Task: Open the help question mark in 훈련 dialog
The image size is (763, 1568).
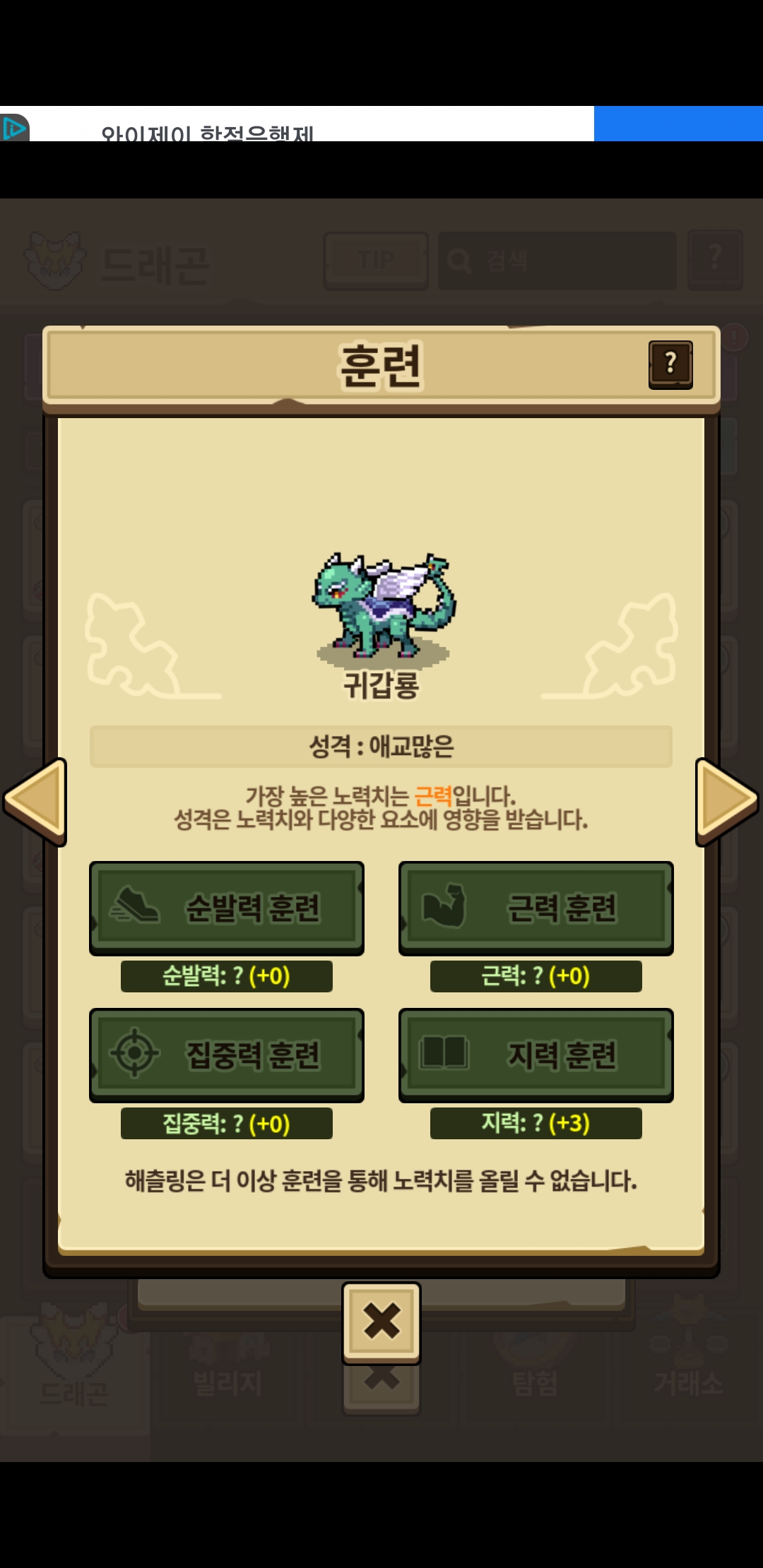Action: tap(670, 364)
